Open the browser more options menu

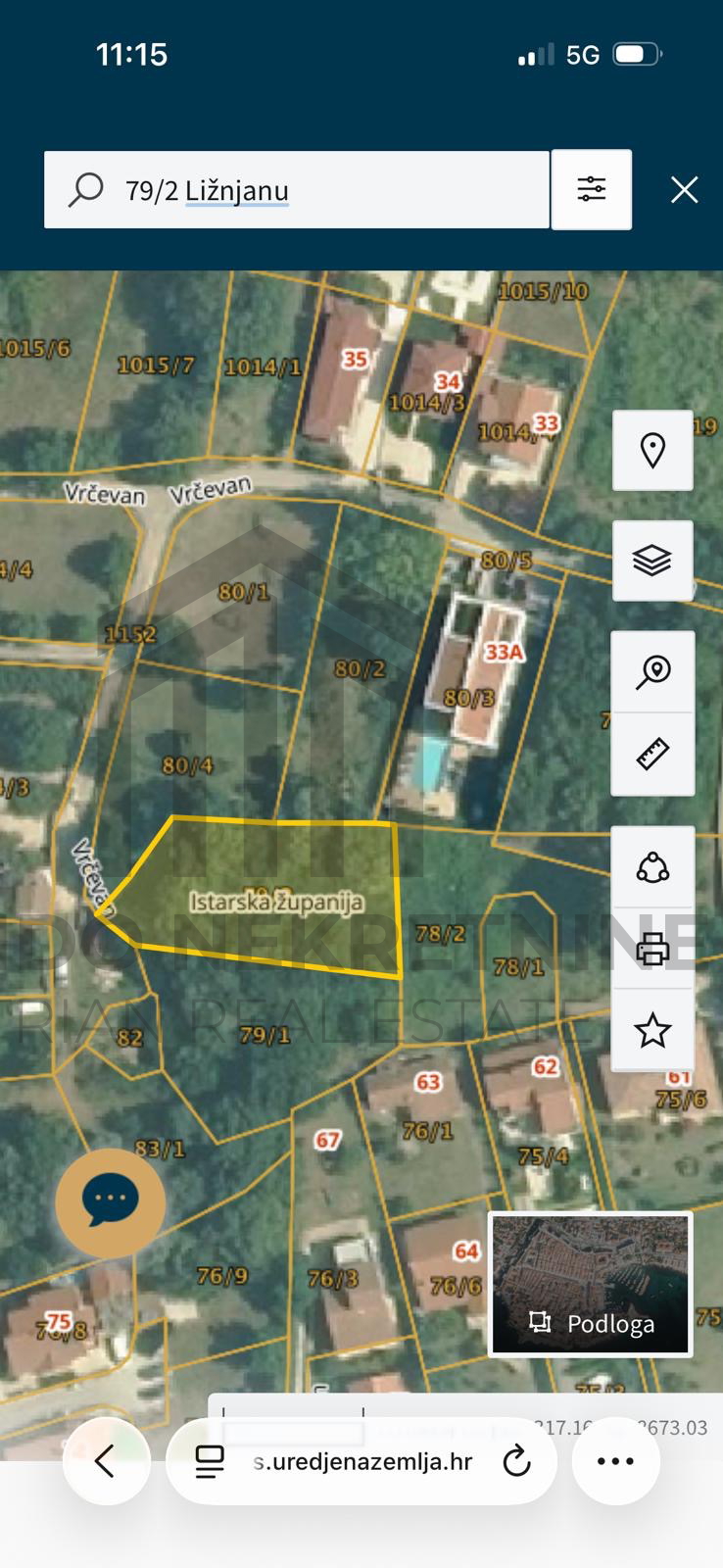615,1462
